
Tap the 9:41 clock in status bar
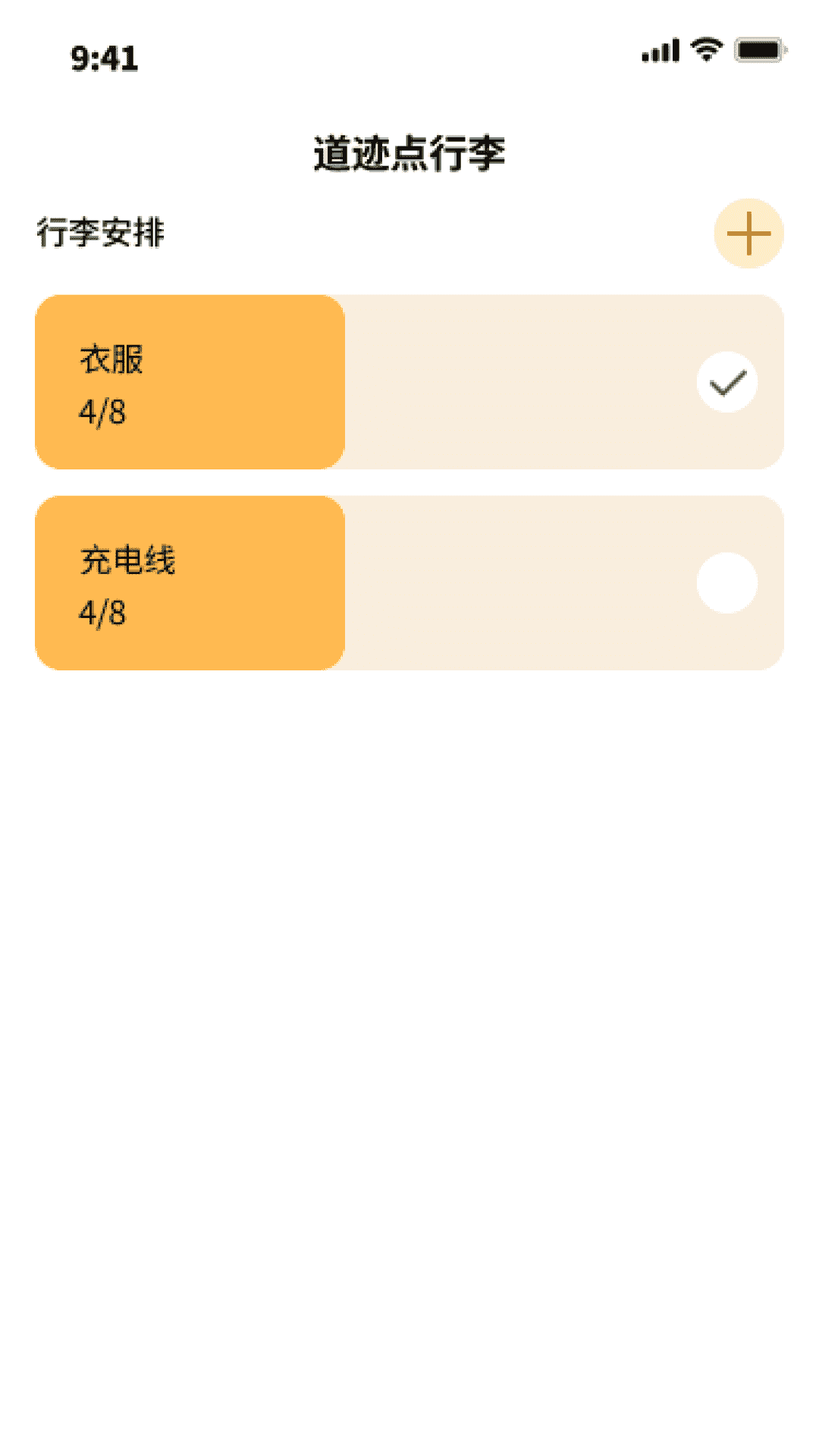click(104, 58)
